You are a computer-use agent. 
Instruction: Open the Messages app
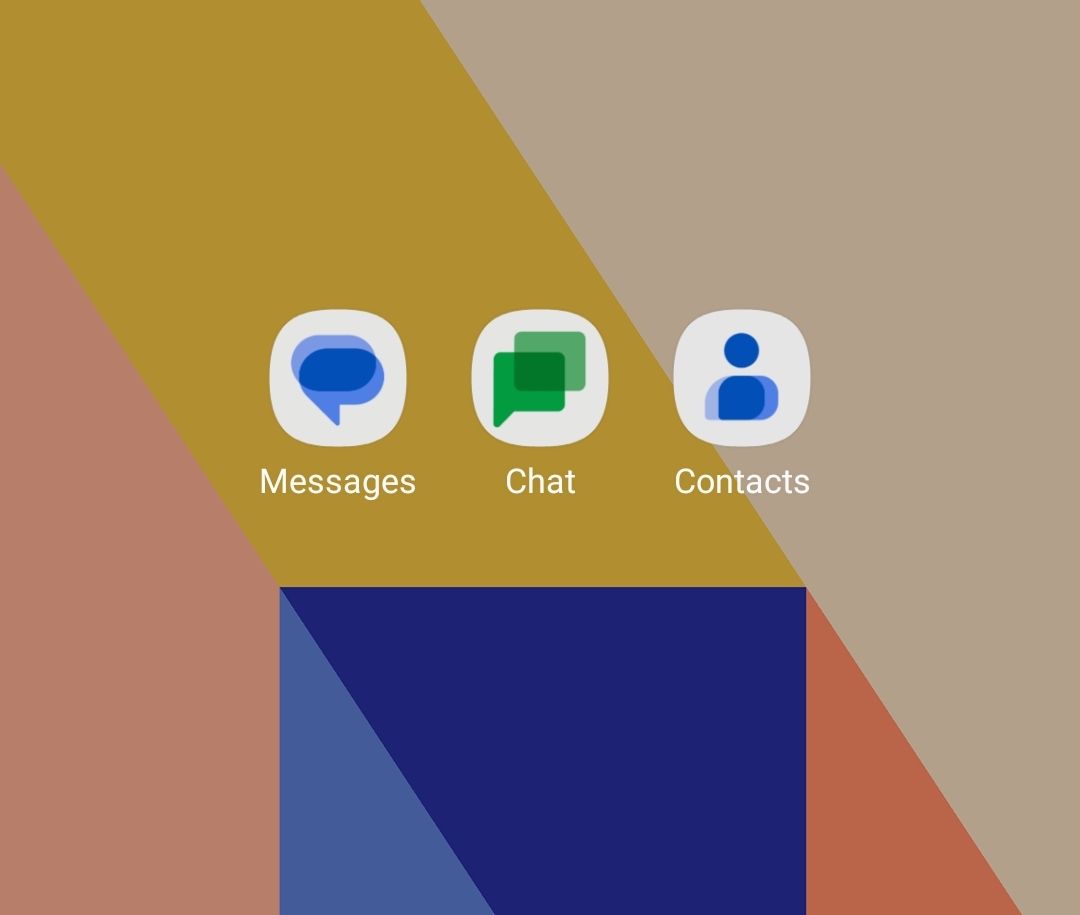338,378
